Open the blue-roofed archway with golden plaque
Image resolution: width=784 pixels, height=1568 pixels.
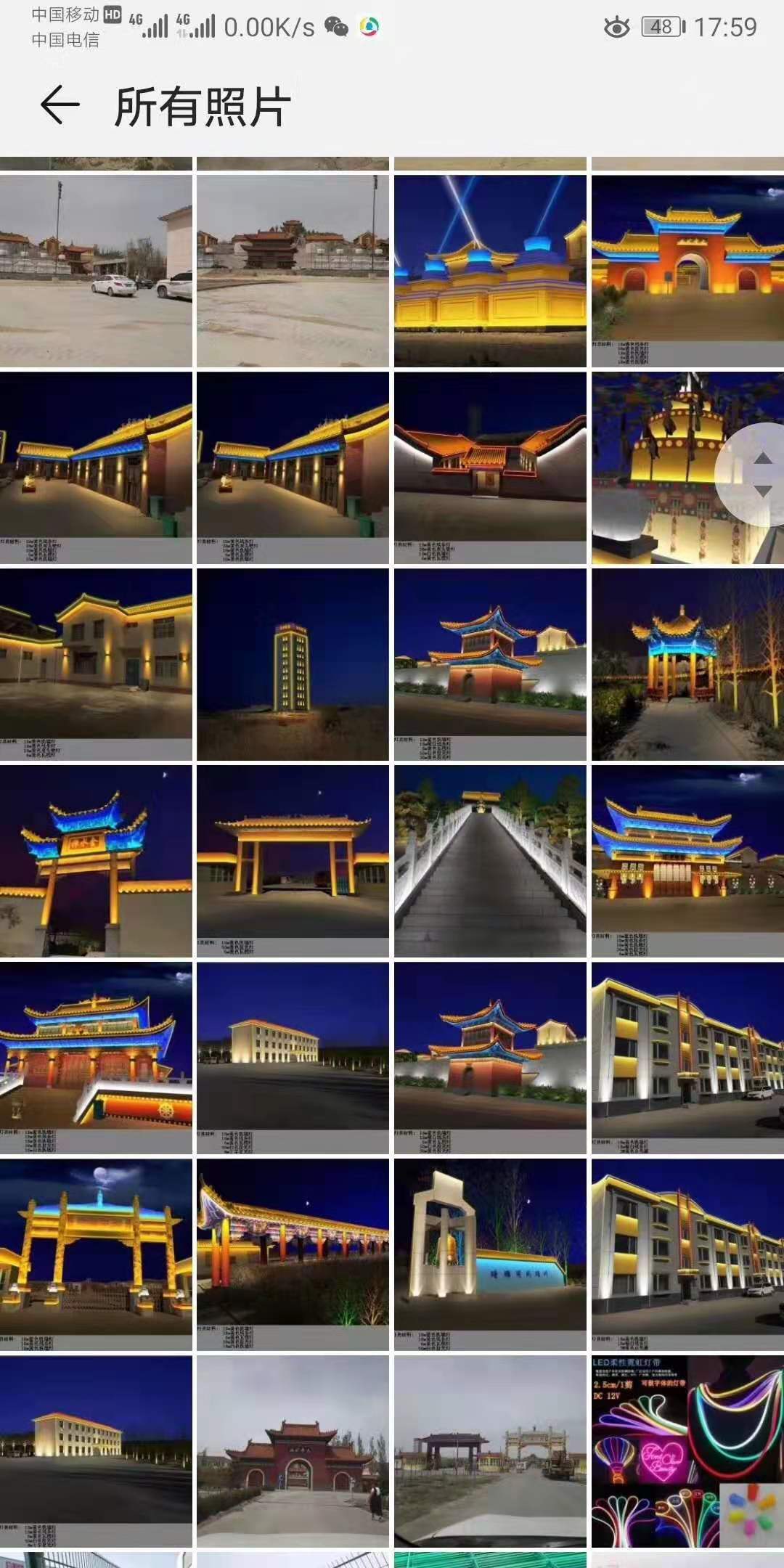click(96, 861)
